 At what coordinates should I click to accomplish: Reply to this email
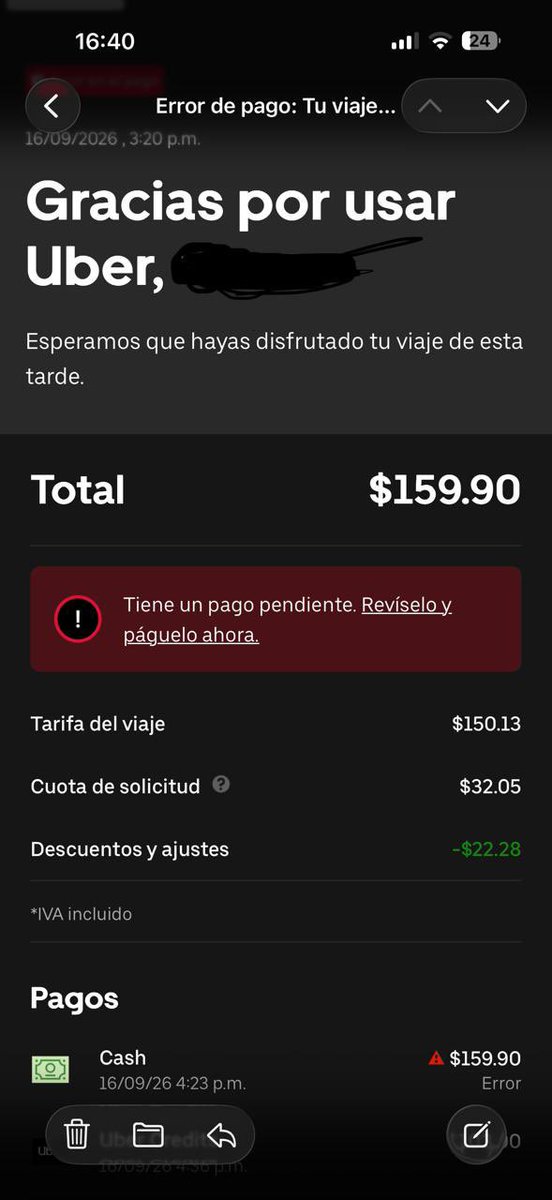click(221, 1134)
